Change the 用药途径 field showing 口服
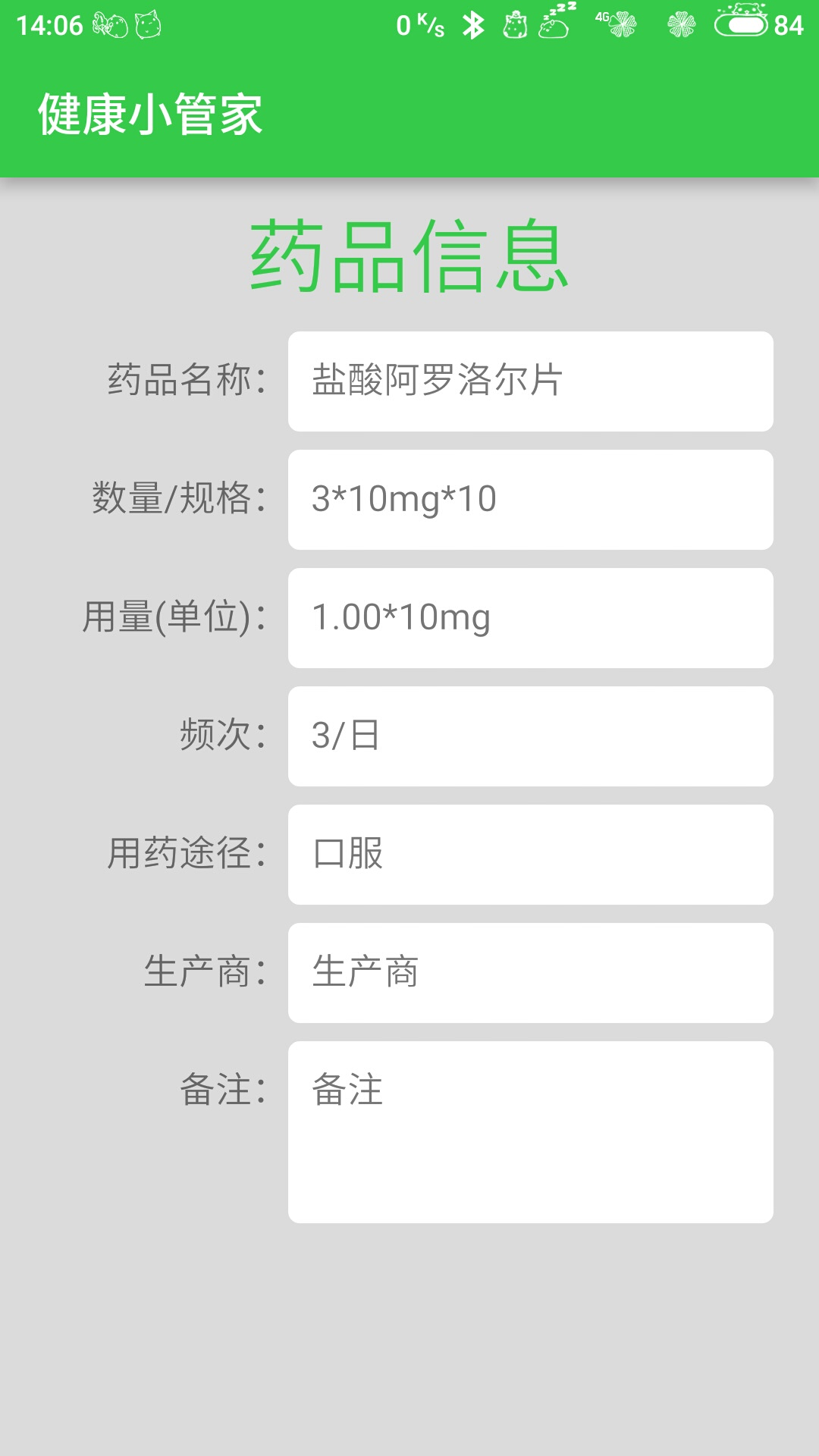 point(530,855)
